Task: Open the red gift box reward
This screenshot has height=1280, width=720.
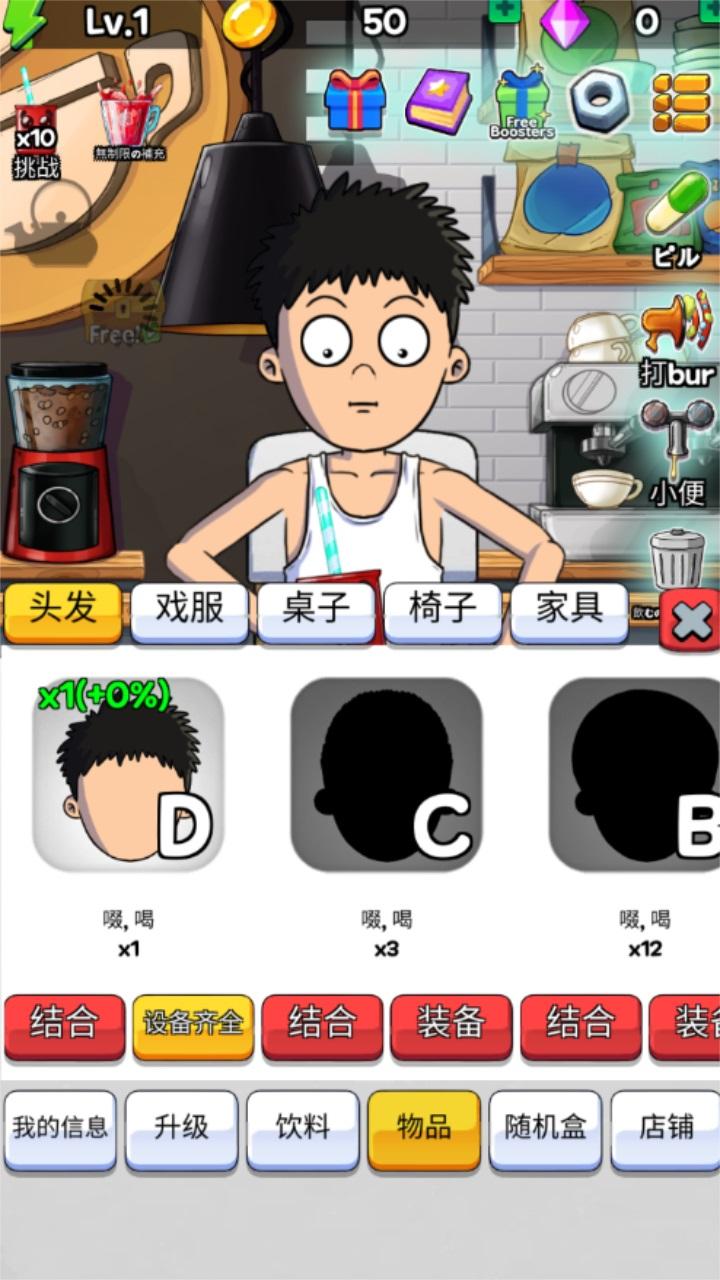Action: pos(354,101)
